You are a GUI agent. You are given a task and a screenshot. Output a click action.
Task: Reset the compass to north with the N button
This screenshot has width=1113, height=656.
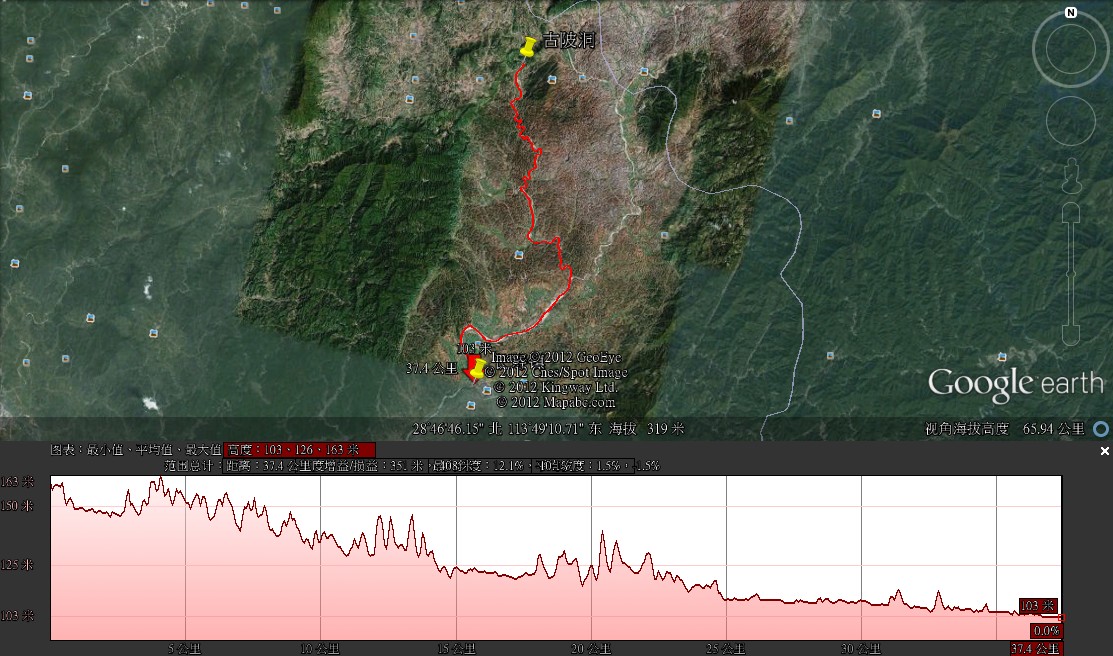pos(1070,14)
